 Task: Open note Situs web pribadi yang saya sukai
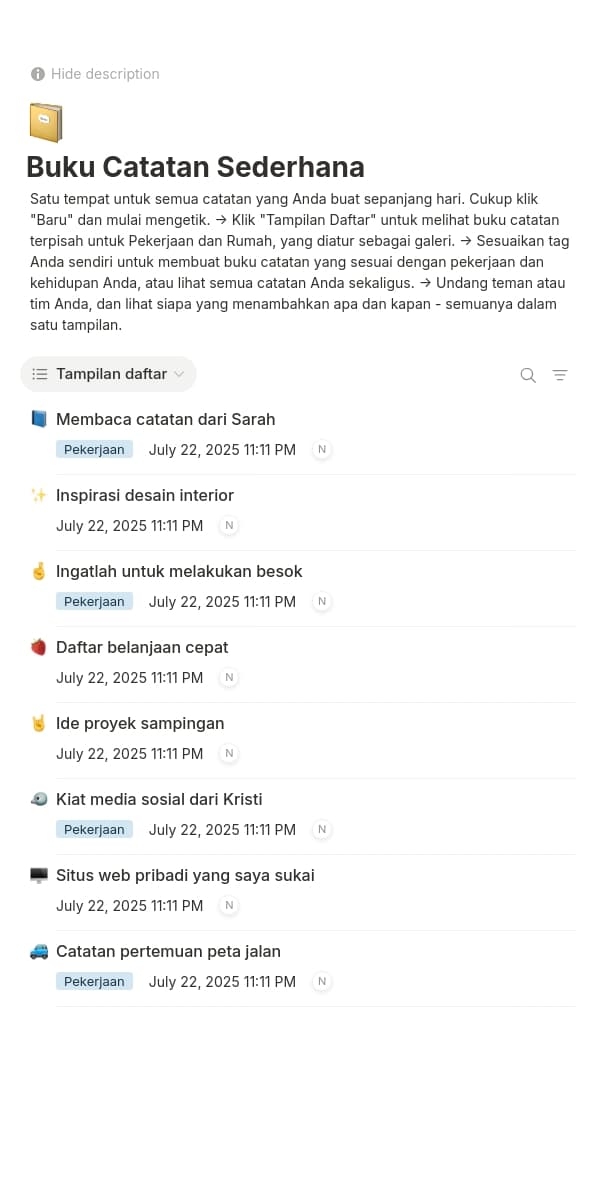185,875
